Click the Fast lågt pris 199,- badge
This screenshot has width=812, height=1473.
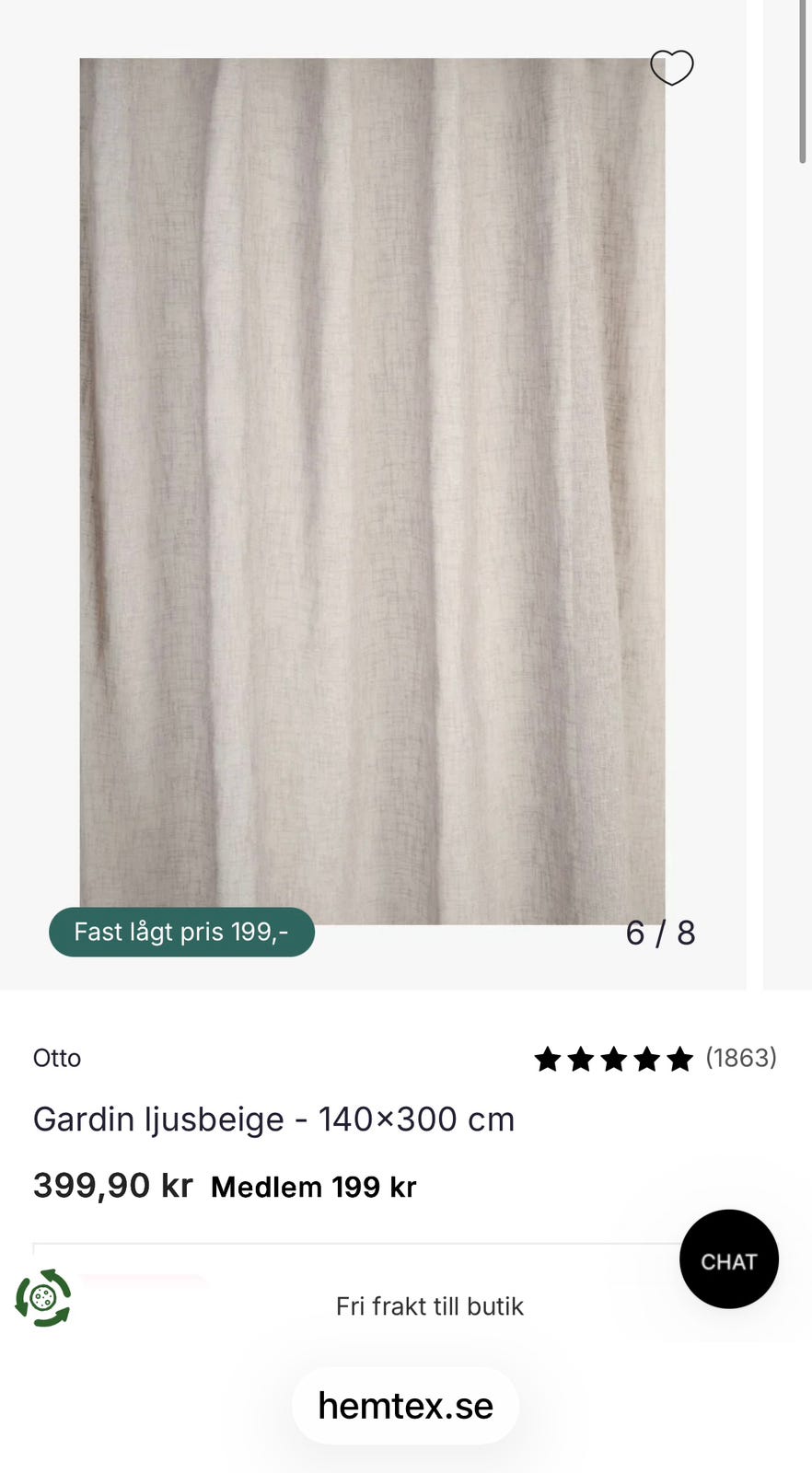coord(181,932)
